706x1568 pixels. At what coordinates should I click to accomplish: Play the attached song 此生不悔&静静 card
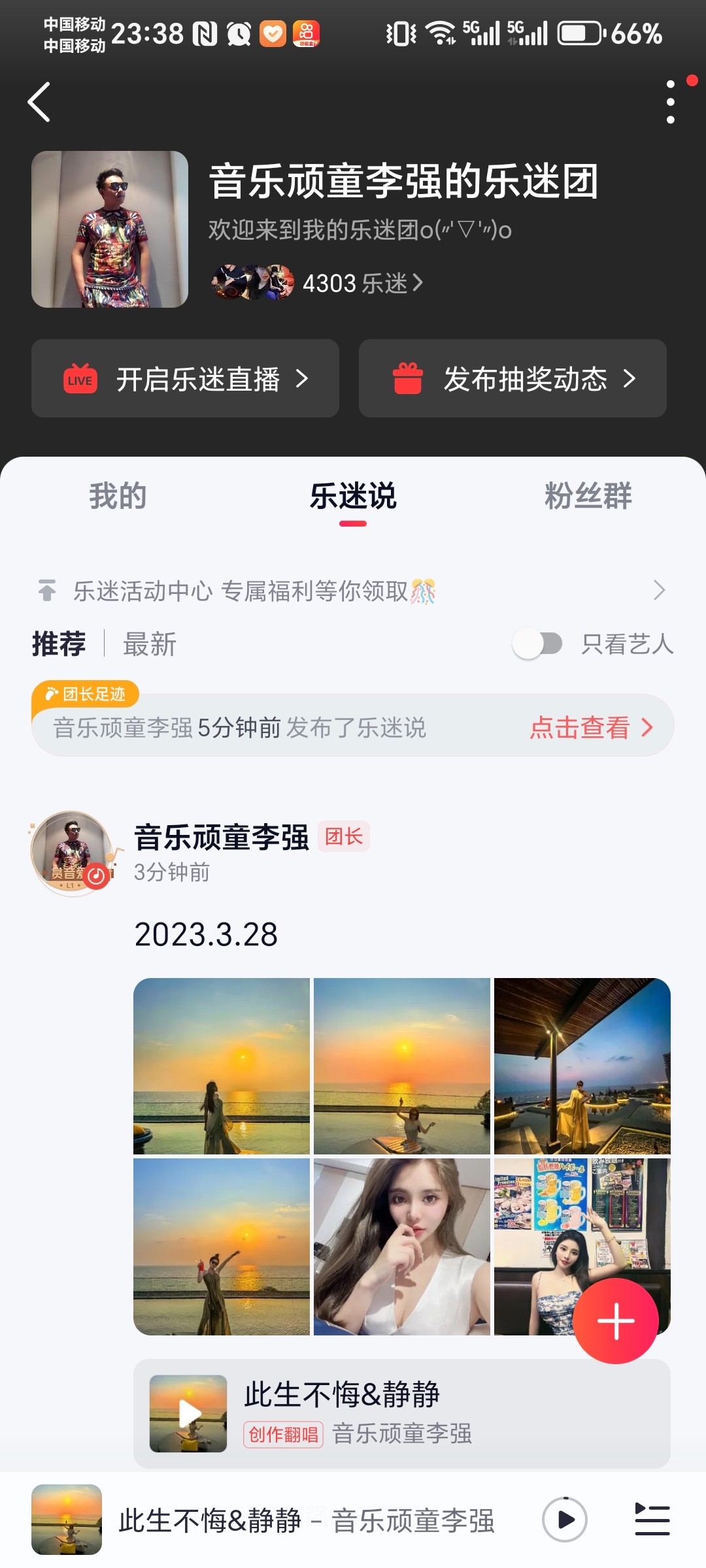(189, 1414)
